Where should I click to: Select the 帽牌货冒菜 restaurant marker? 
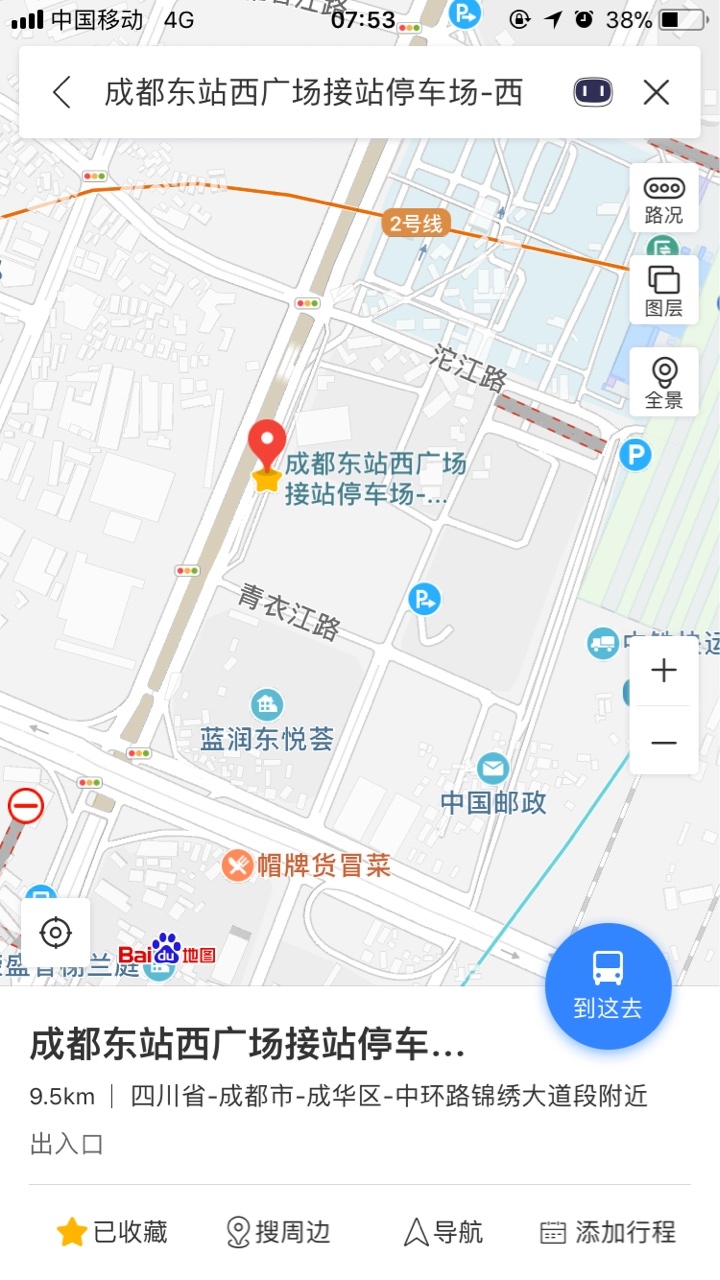point(306,865)
